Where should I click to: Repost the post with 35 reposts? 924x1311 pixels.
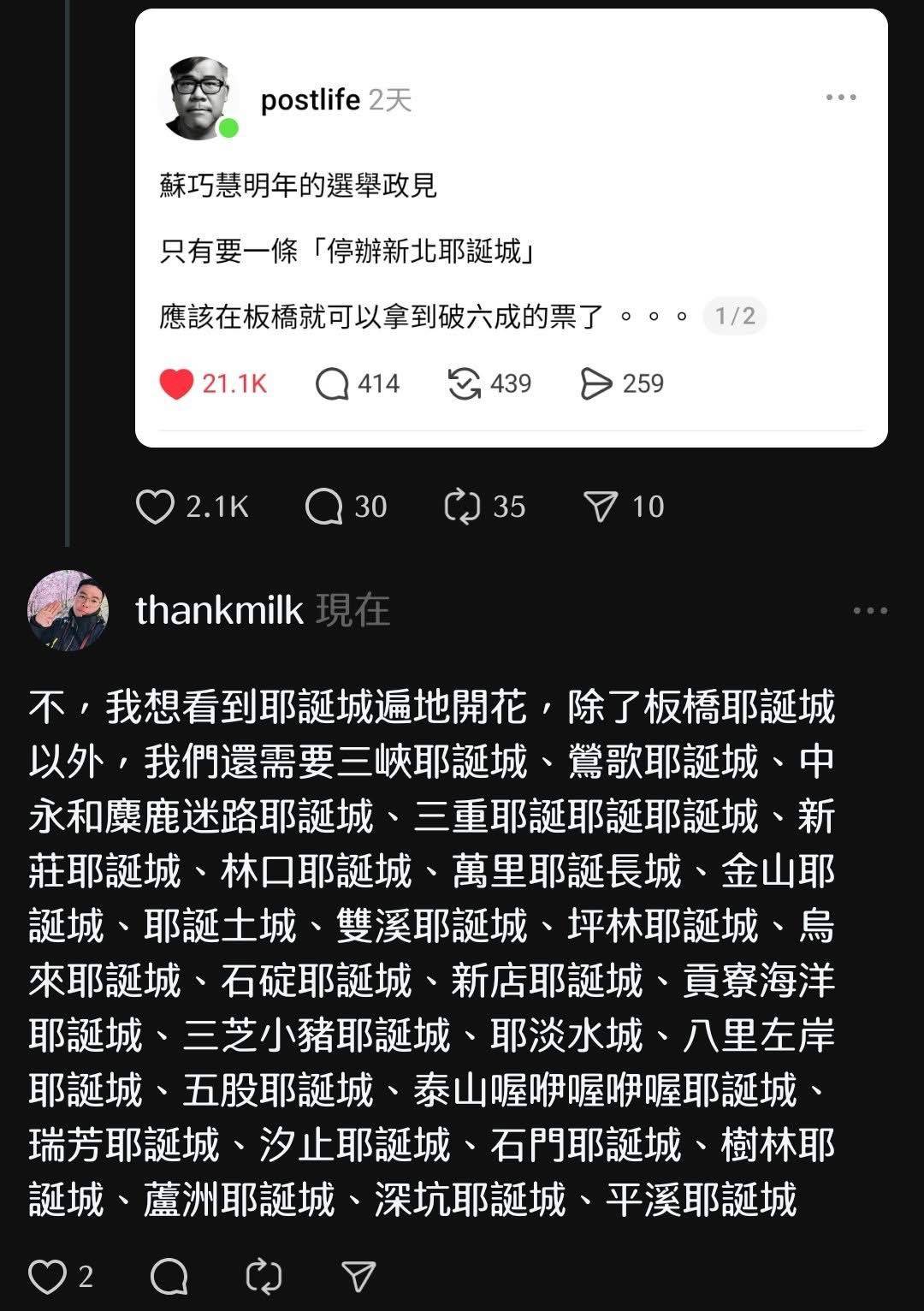(x=463, y=507)
